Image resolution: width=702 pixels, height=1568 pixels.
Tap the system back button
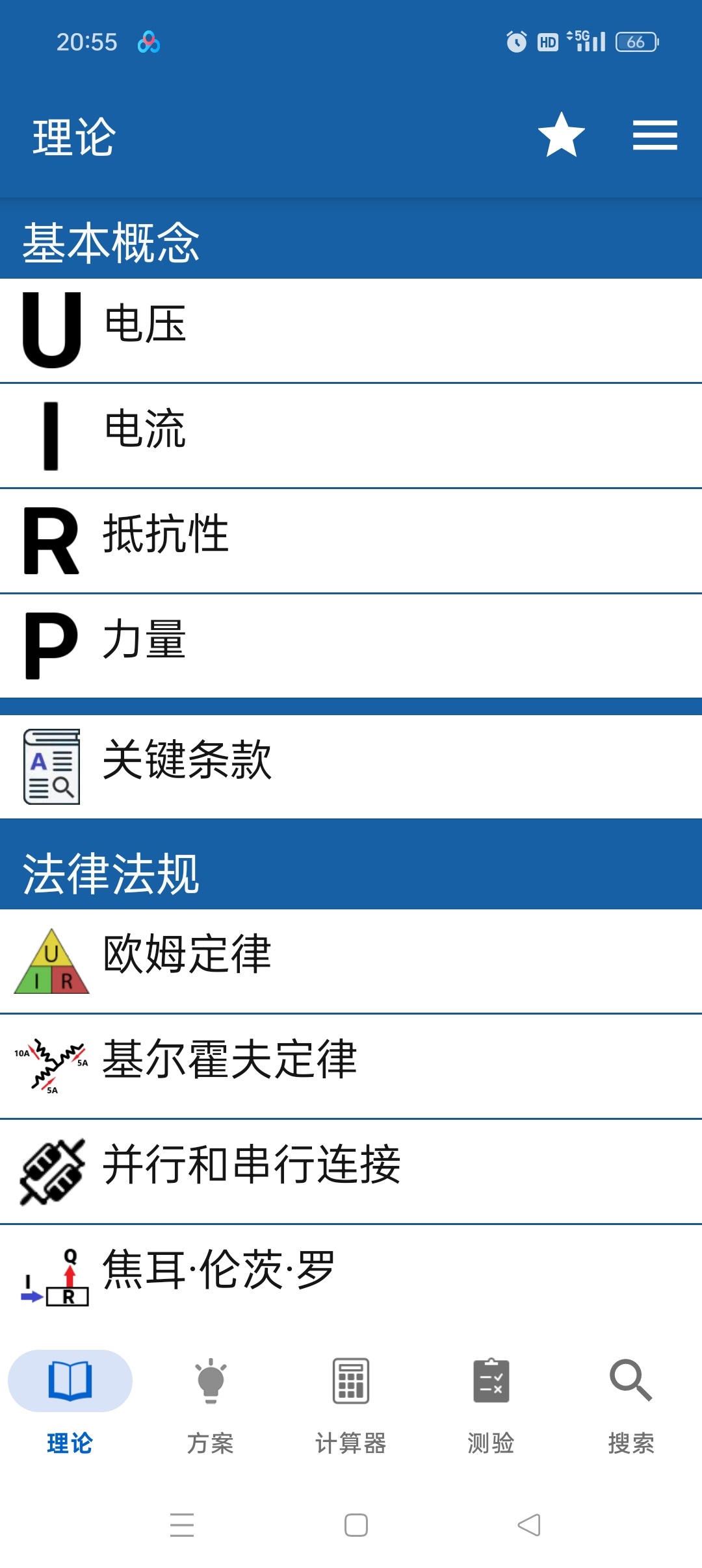coord(529,1524)
